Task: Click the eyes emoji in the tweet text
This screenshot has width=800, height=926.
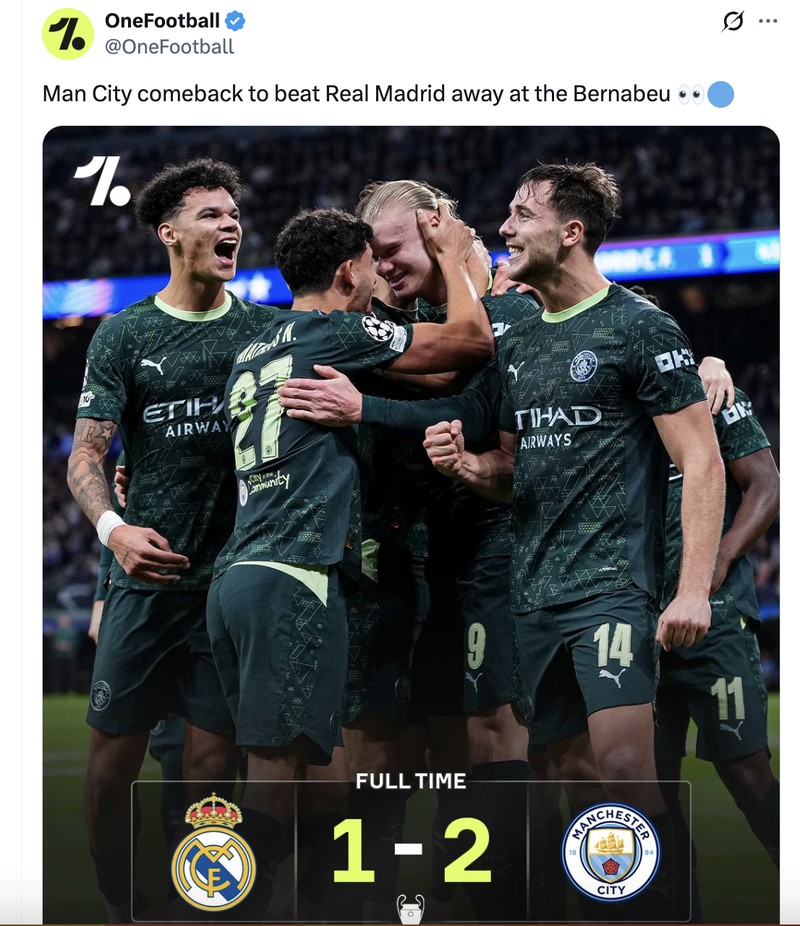Action: coord(692,91)
